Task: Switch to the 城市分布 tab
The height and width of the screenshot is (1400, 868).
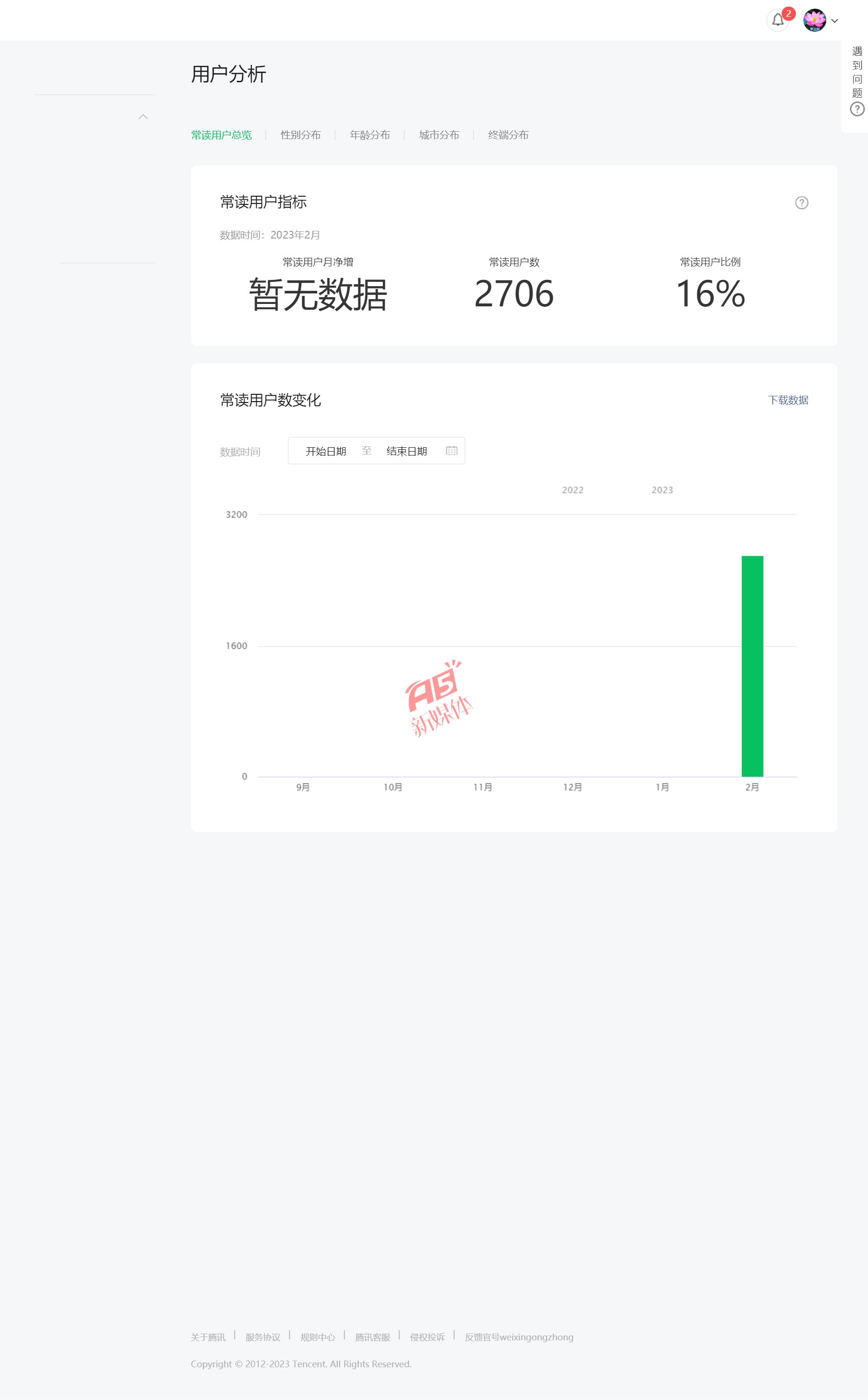Action: [439, 135]
